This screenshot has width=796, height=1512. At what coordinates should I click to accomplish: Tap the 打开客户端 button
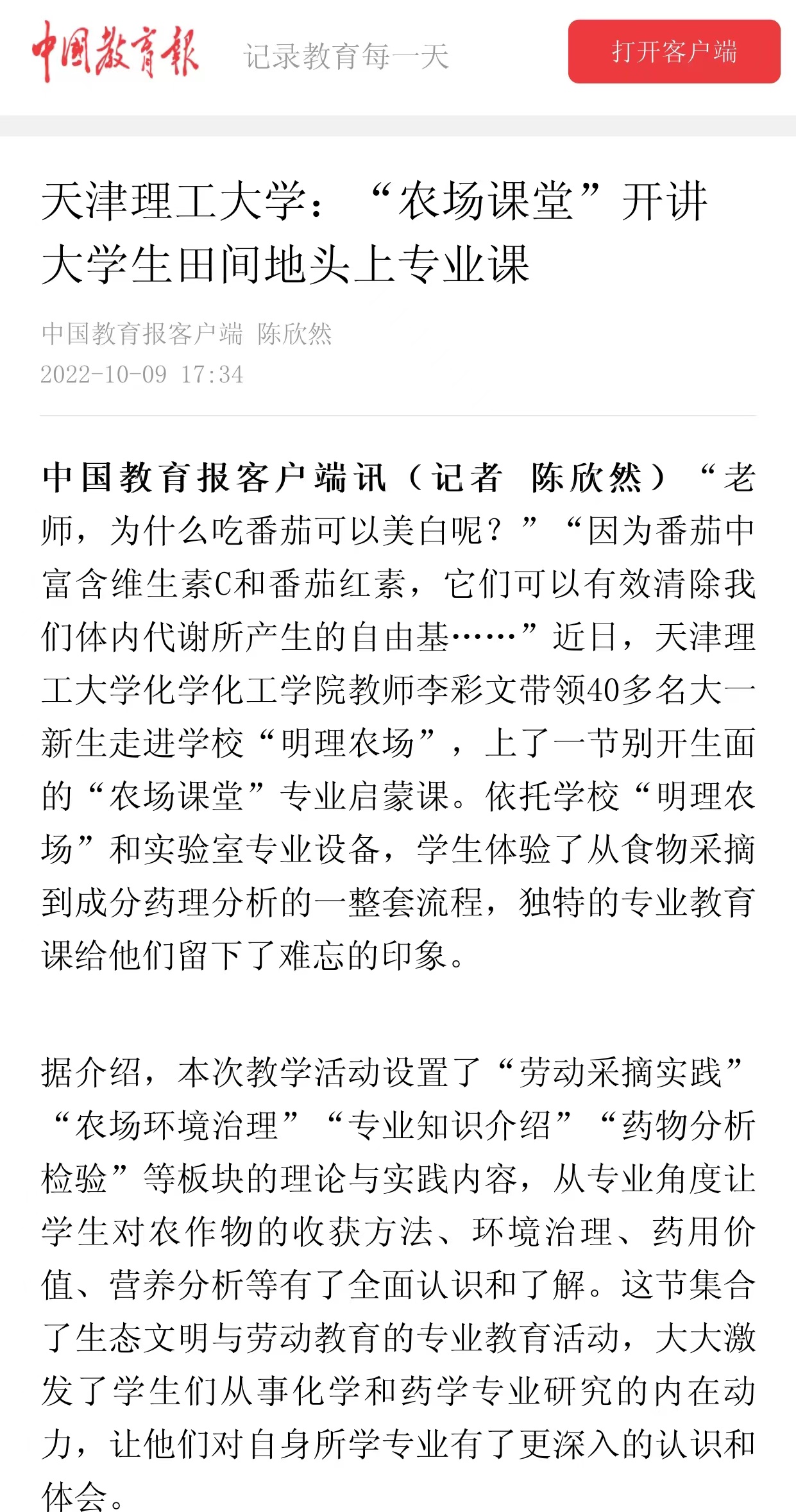(673, 52)
